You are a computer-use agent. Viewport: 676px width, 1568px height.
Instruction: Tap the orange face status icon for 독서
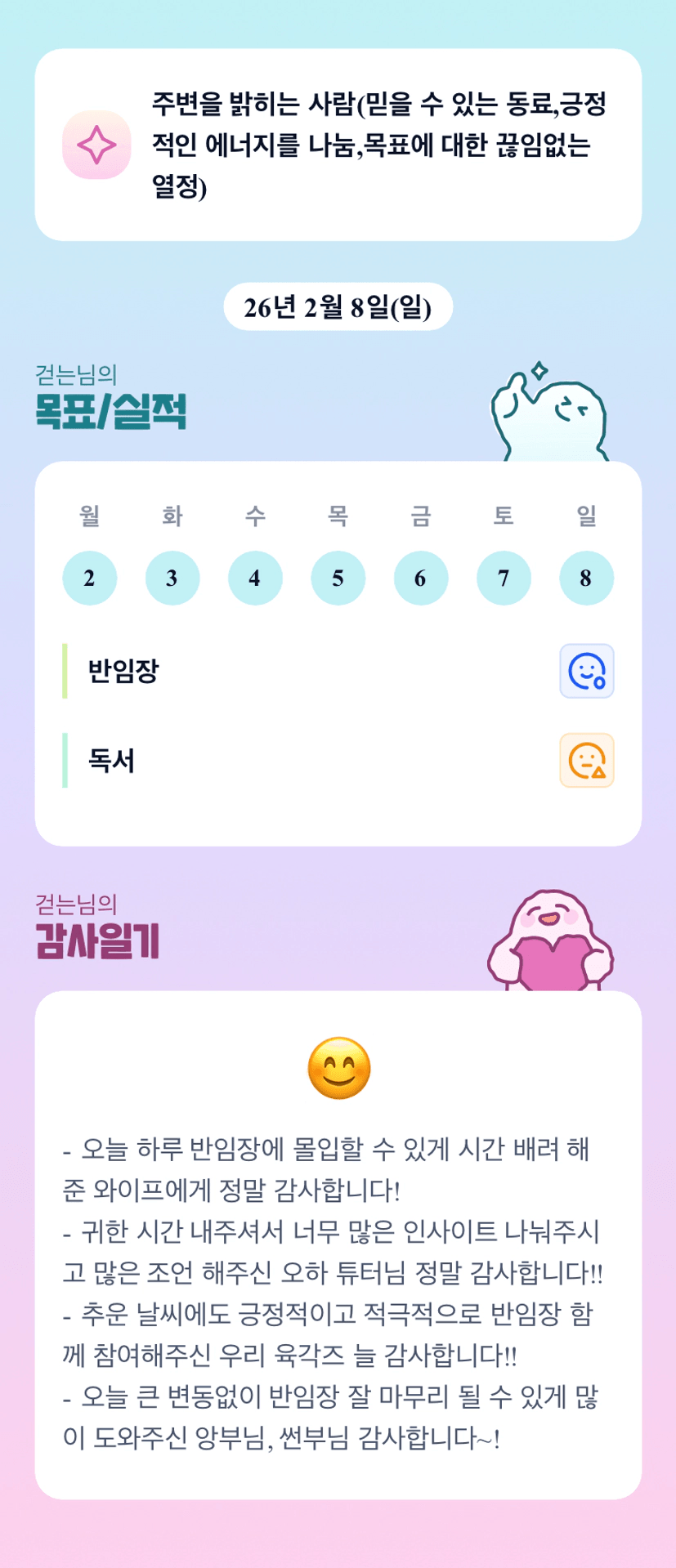point(587,761)
